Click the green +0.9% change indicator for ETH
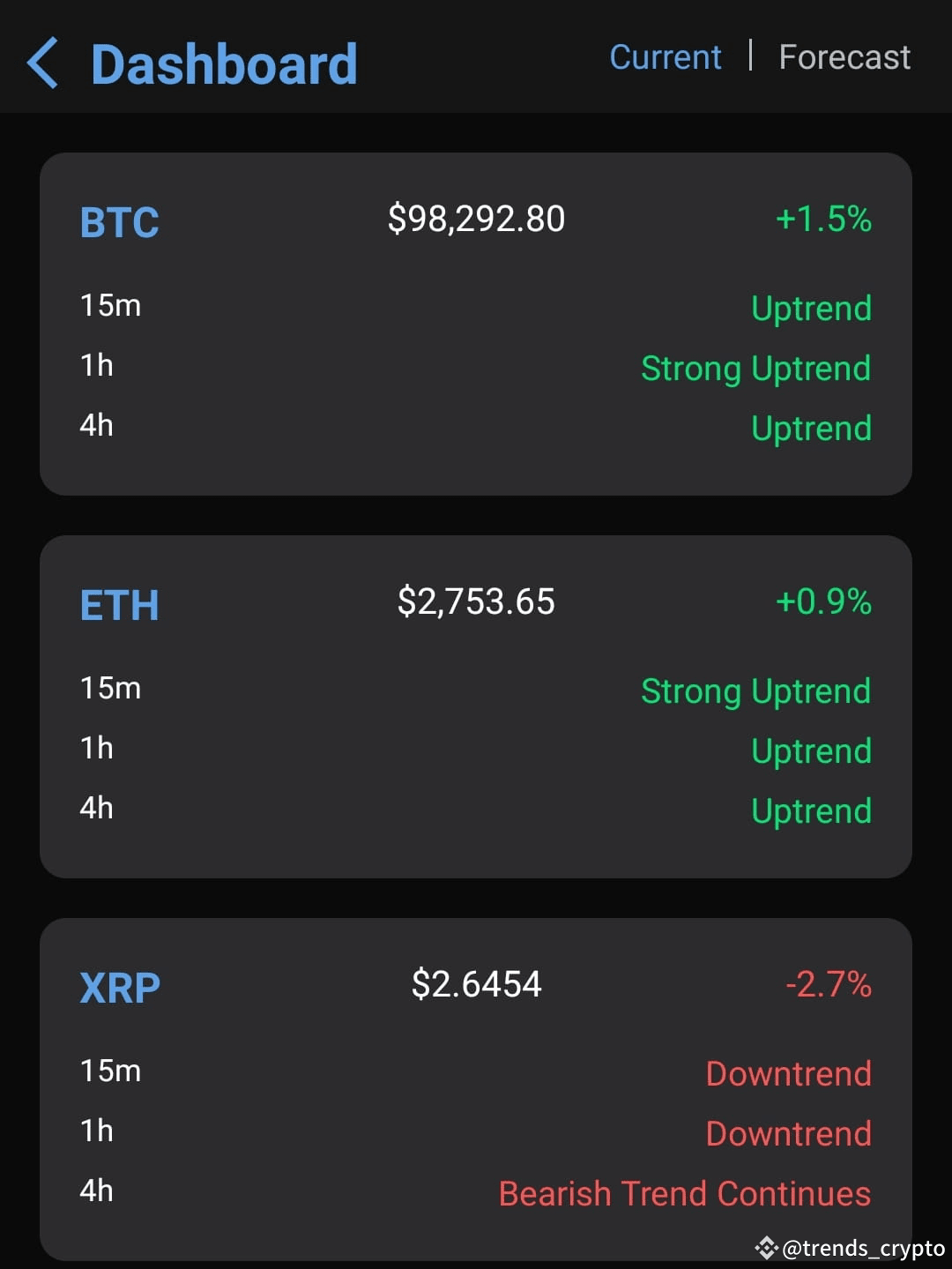This screenshot has height=1269, width=952. point(822,602)
